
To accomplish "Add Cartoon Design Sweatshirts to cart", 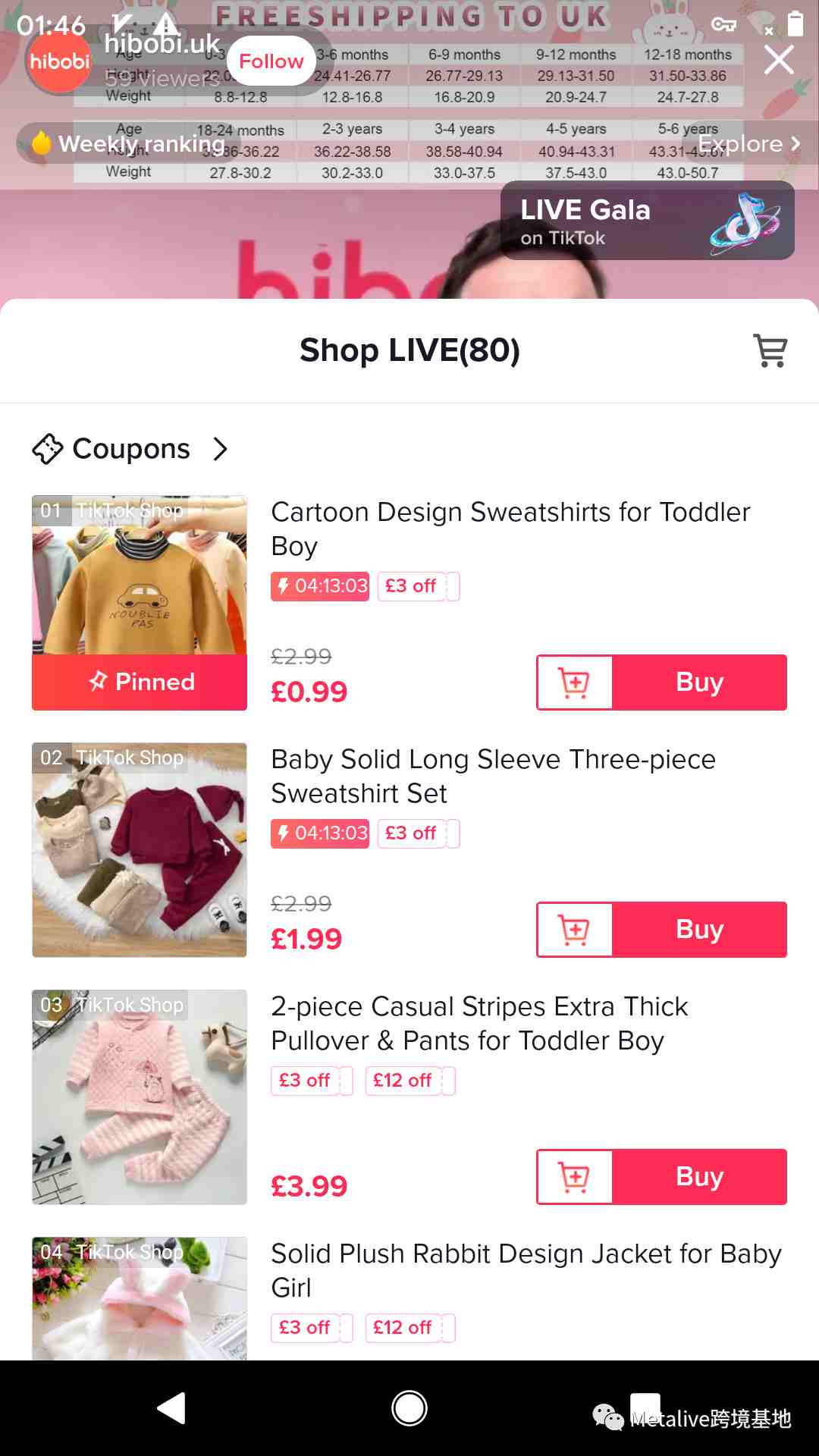I will pos(574,682).
